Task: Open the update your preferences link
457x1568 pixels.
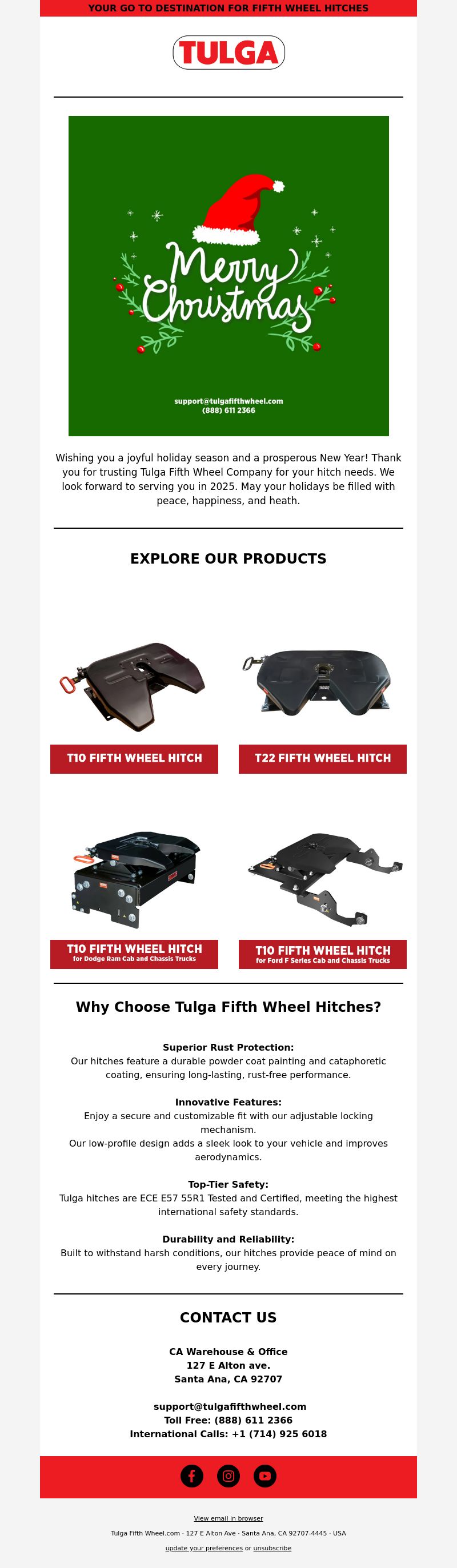Action: pos(203,1548)
